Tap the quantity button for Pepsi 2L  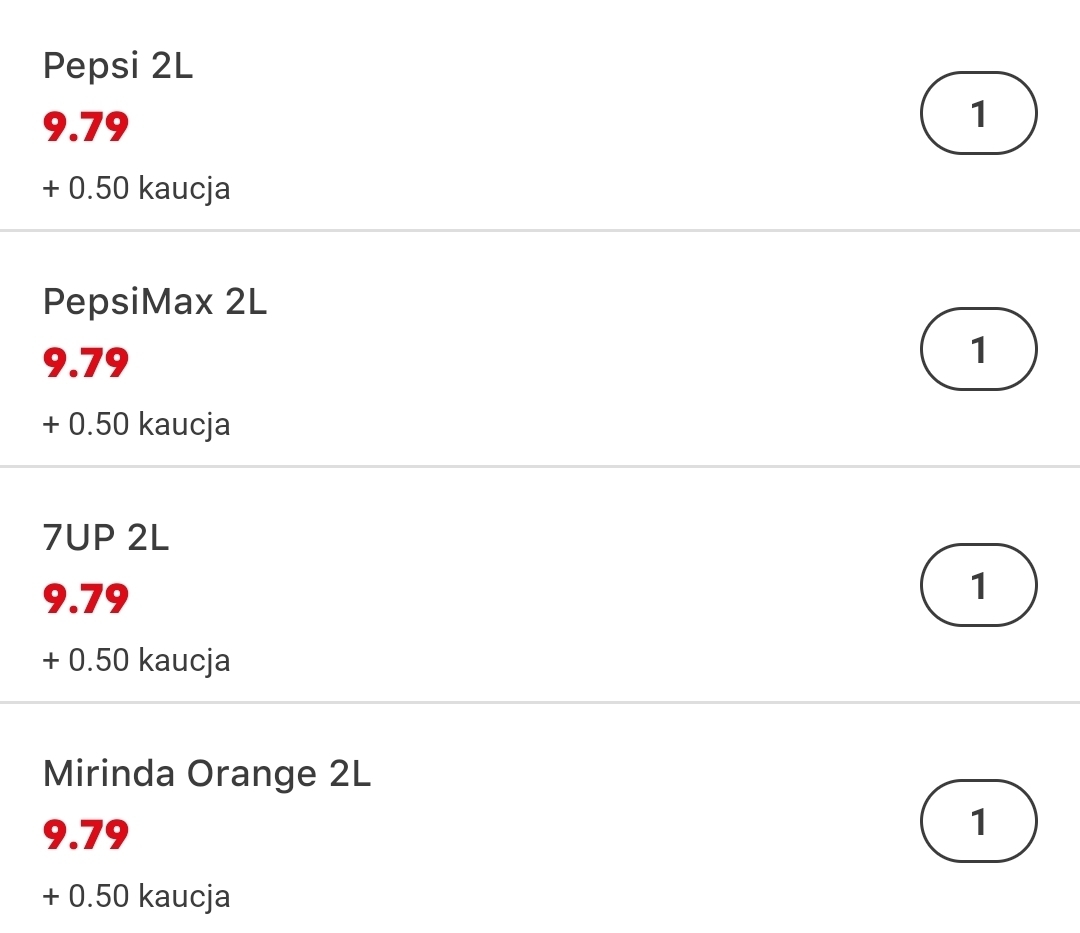978,114
